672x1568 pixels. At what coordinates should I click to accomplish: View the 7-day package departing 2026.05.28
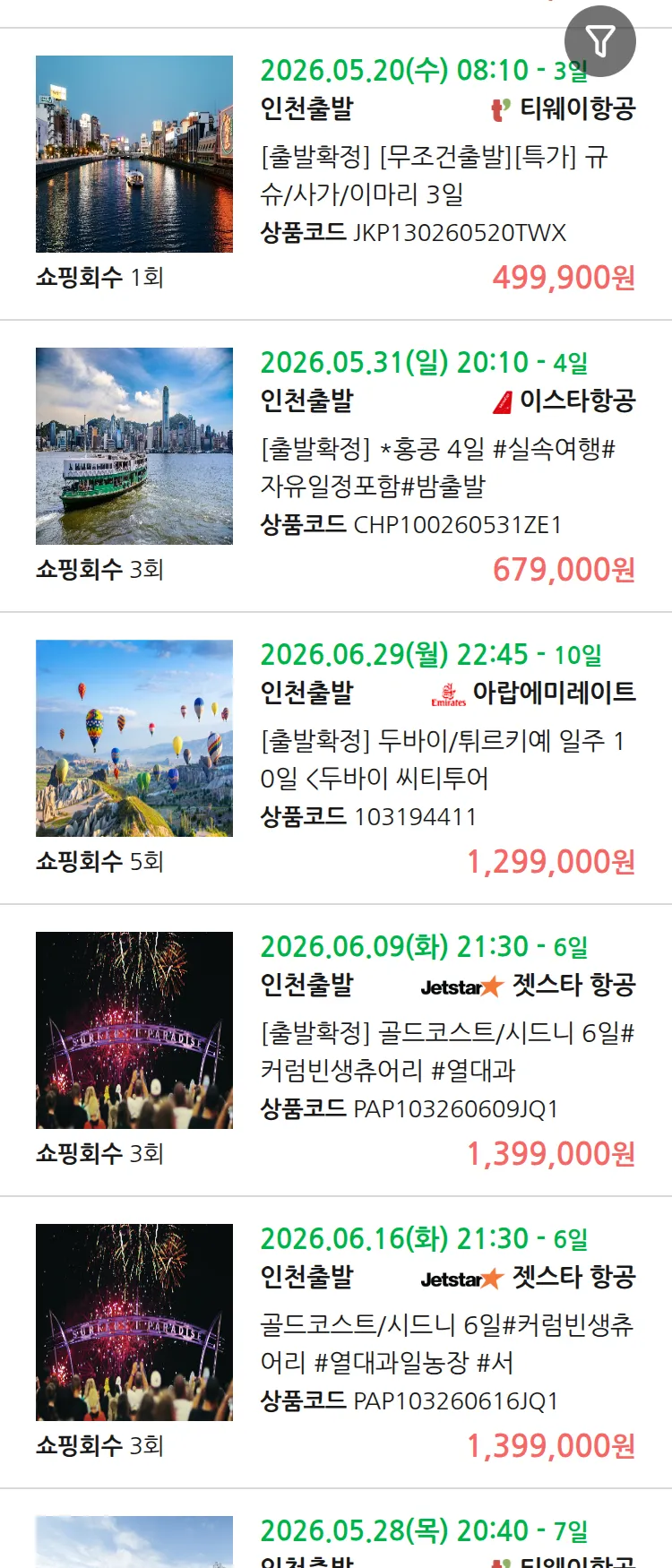click(x=424, y=1532)
